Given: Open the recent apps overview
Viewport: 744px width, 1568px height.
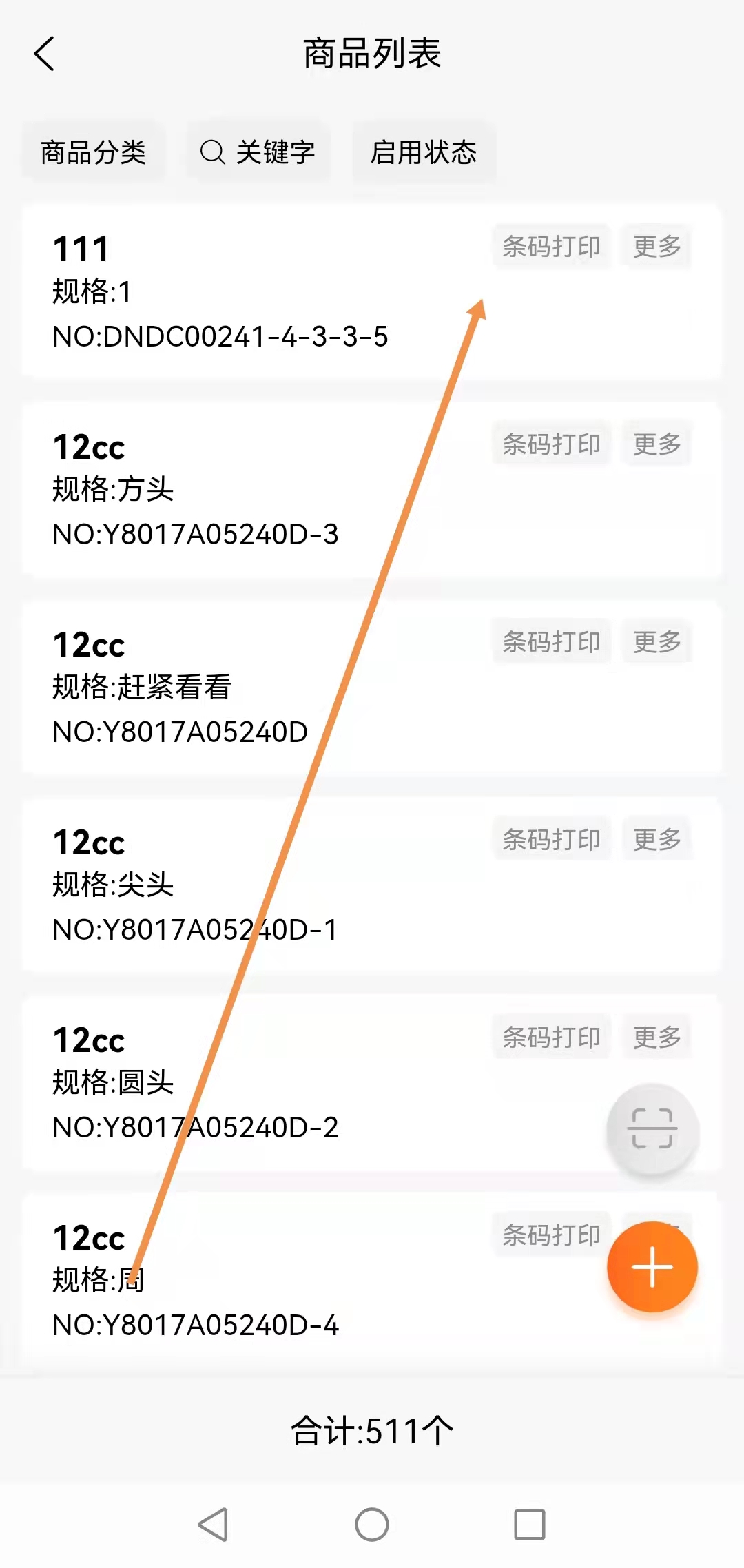Looking at the screenshot, I should click(x=530, y=1525).
